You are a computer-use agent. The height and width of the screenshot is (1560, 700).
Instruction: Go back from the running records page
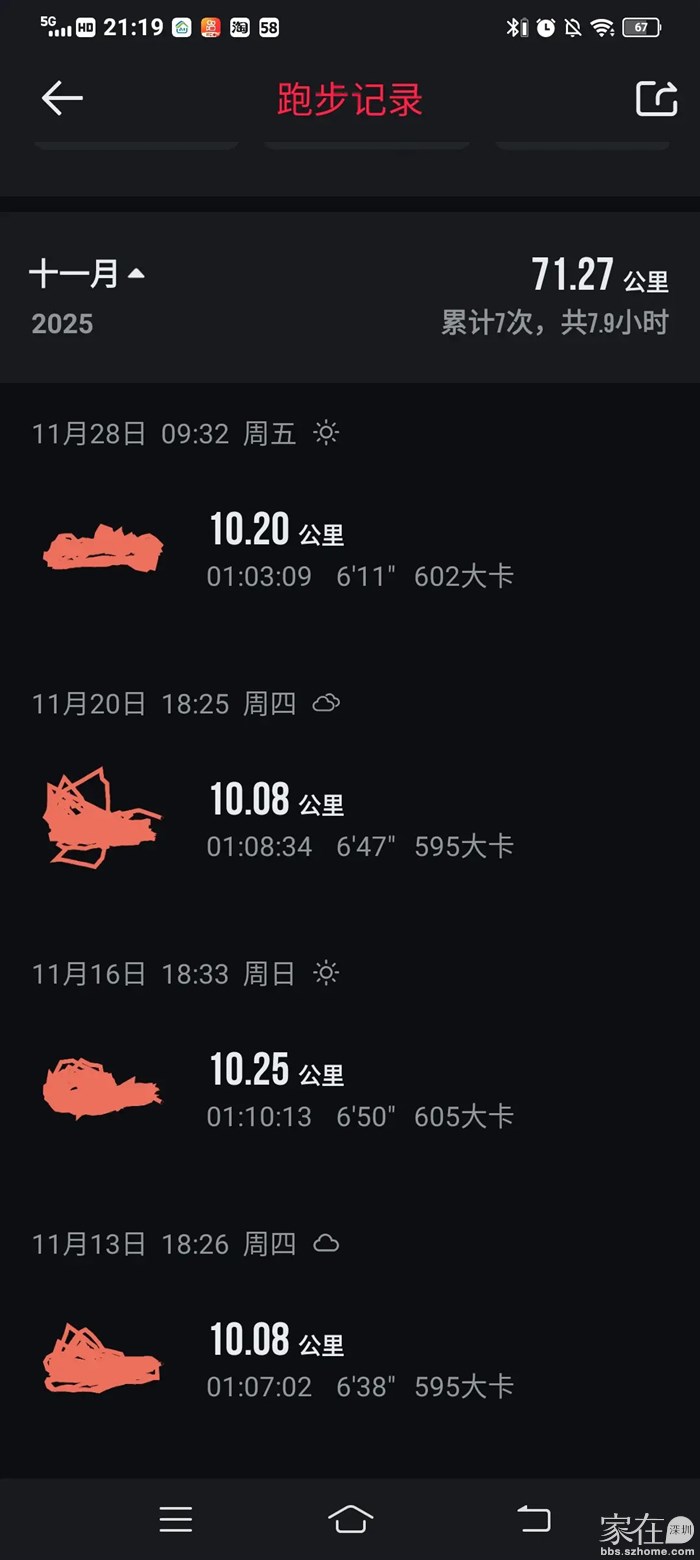pos(62,98)
